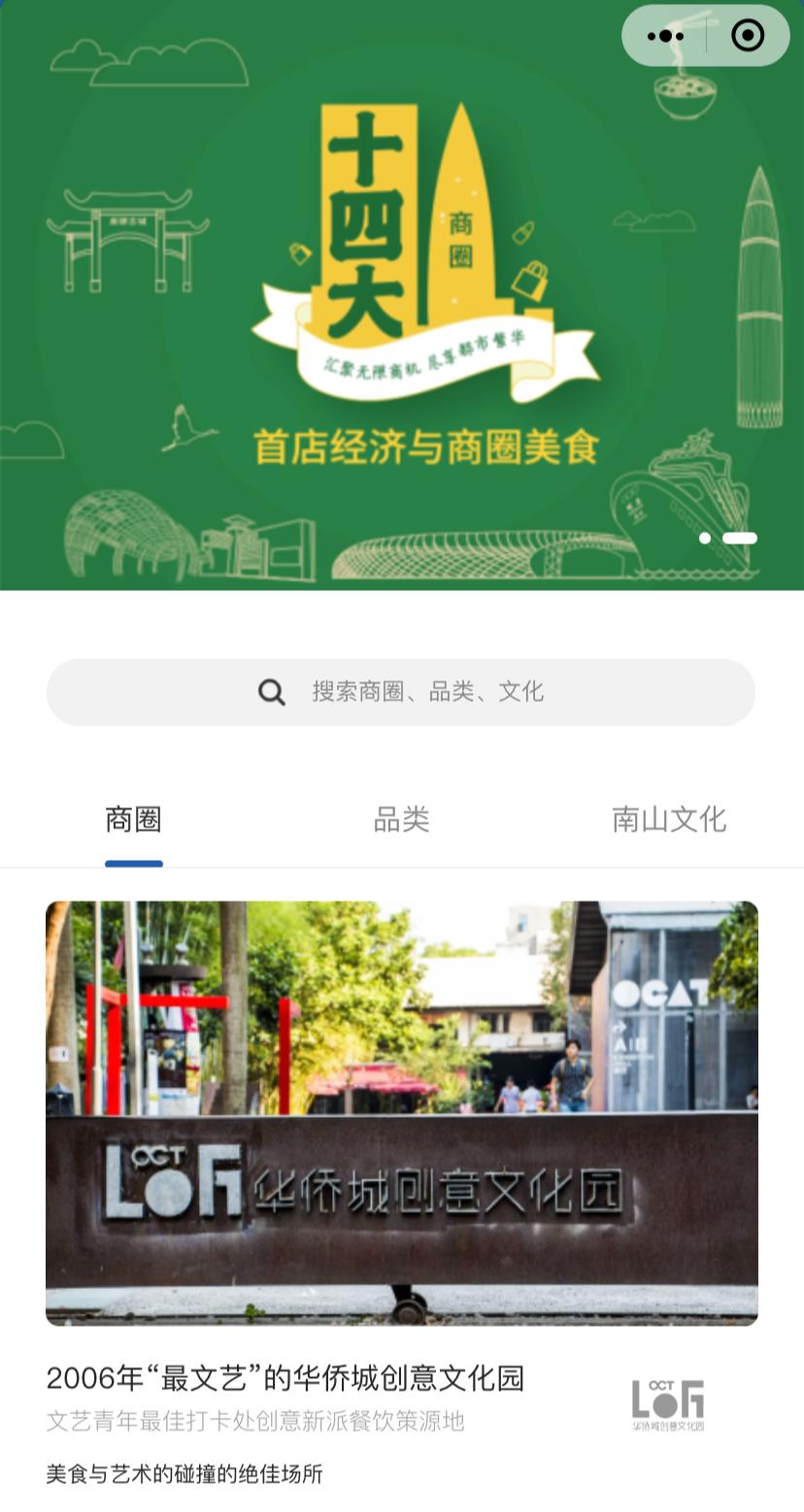Open the 华侨城创意文化园 card
The image size is (804, 1512).
coord(401,1113)
